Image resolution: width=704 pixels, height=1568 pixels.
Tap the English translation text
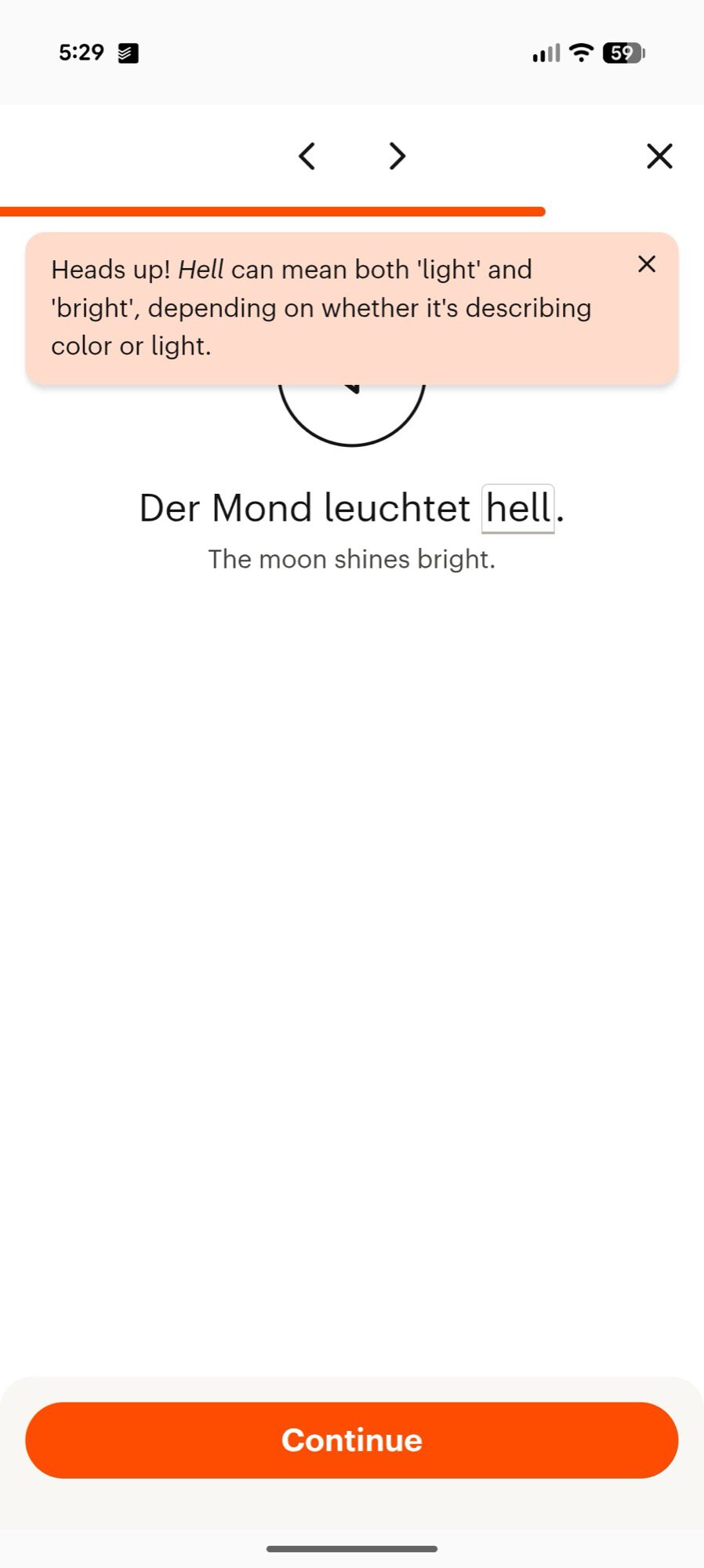pyautogui.click(x=352, y=558)
